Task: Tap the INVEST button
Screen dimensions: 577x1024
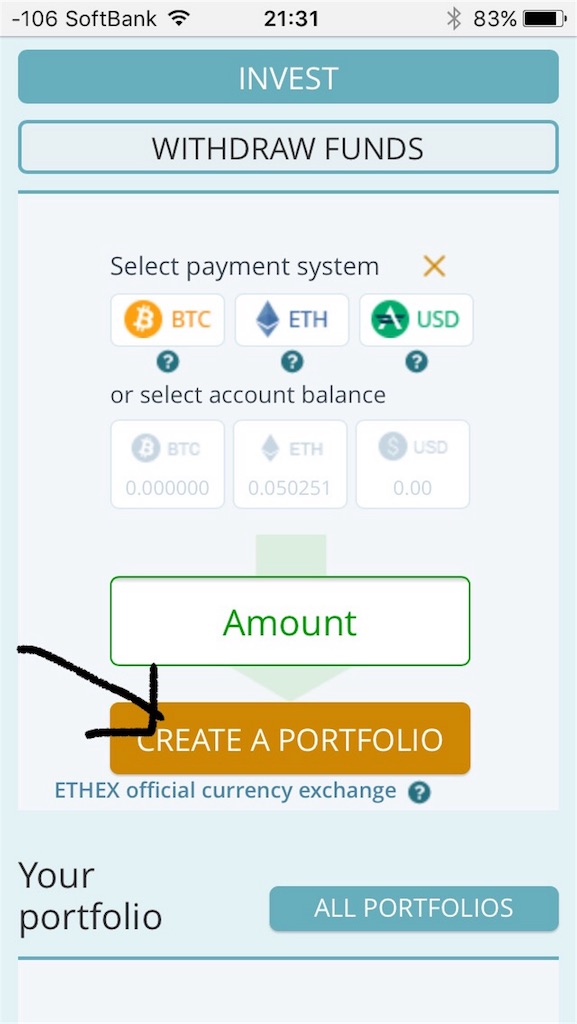Action: coord(288,77)
